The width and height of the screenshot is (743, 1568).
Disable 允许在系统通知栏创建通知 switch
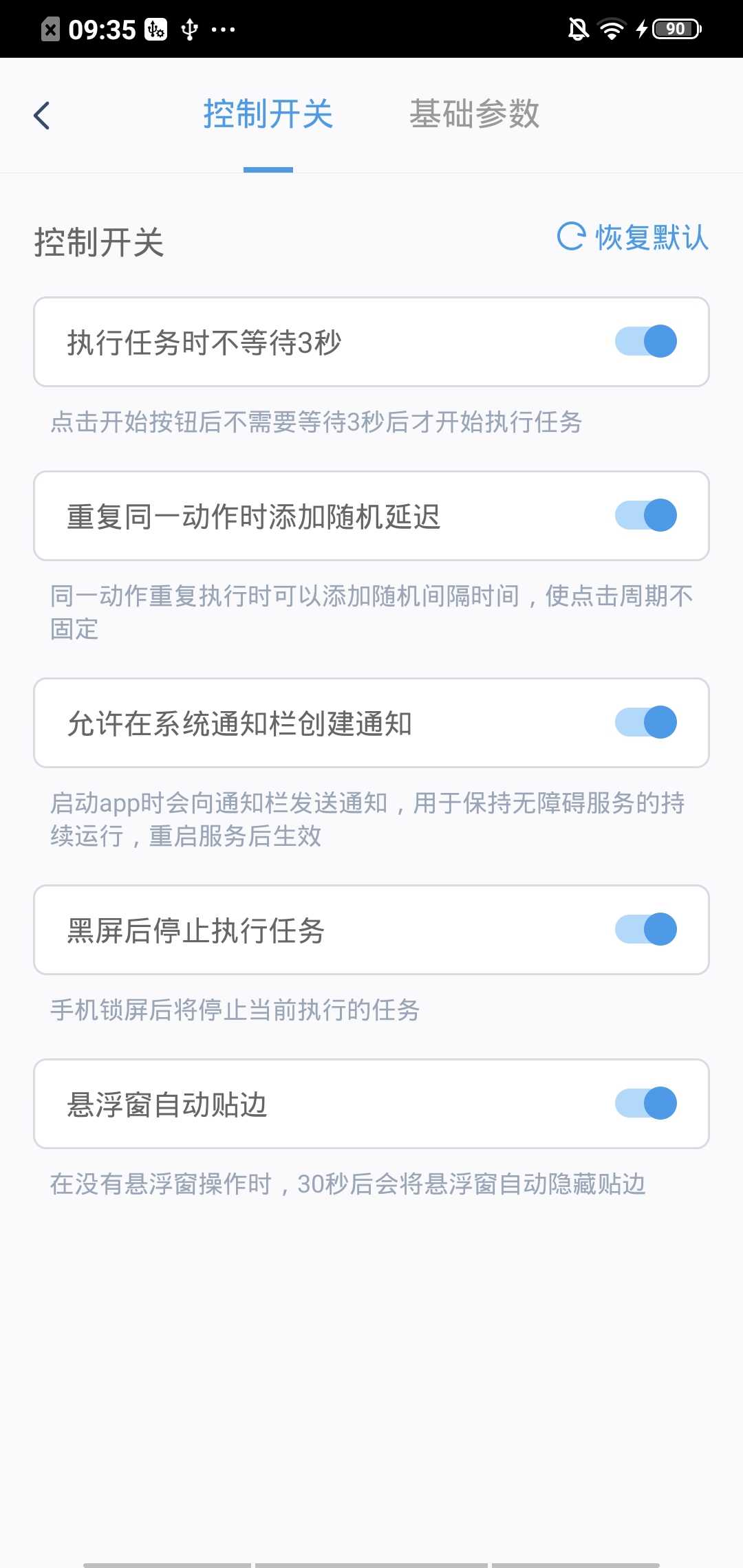coord(645,721)
